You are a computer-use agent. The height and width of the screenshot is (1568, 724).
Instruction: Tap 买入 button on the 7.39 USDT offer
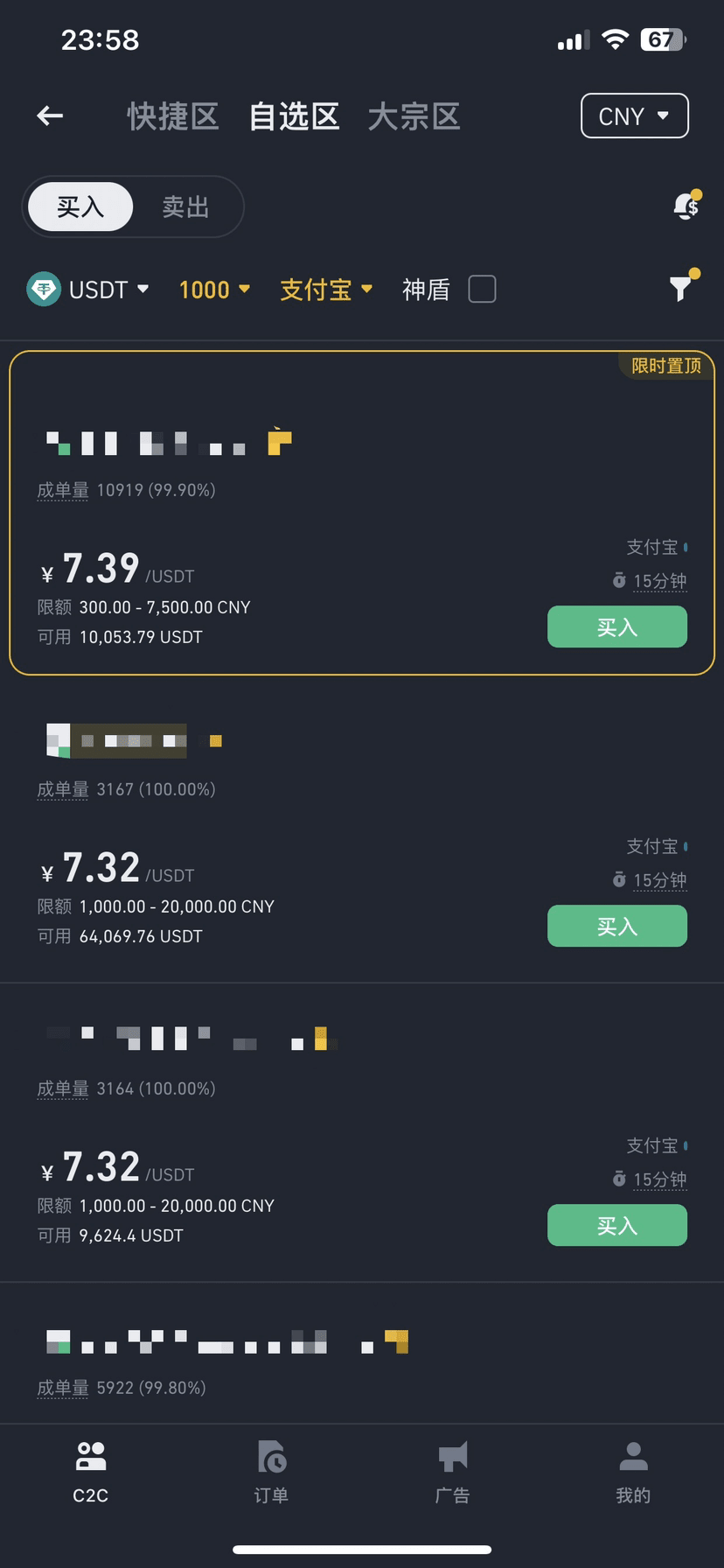pos(617,626)
